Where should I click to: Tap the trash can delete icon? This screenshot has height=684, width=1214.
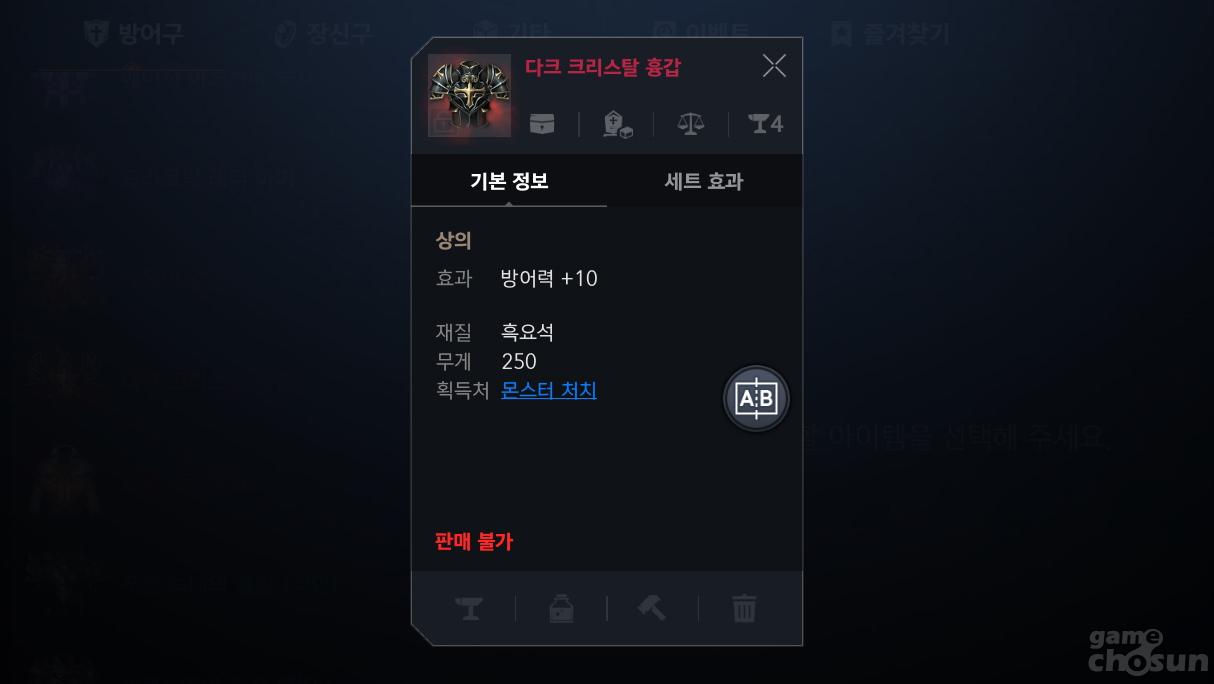pos(744,608)
